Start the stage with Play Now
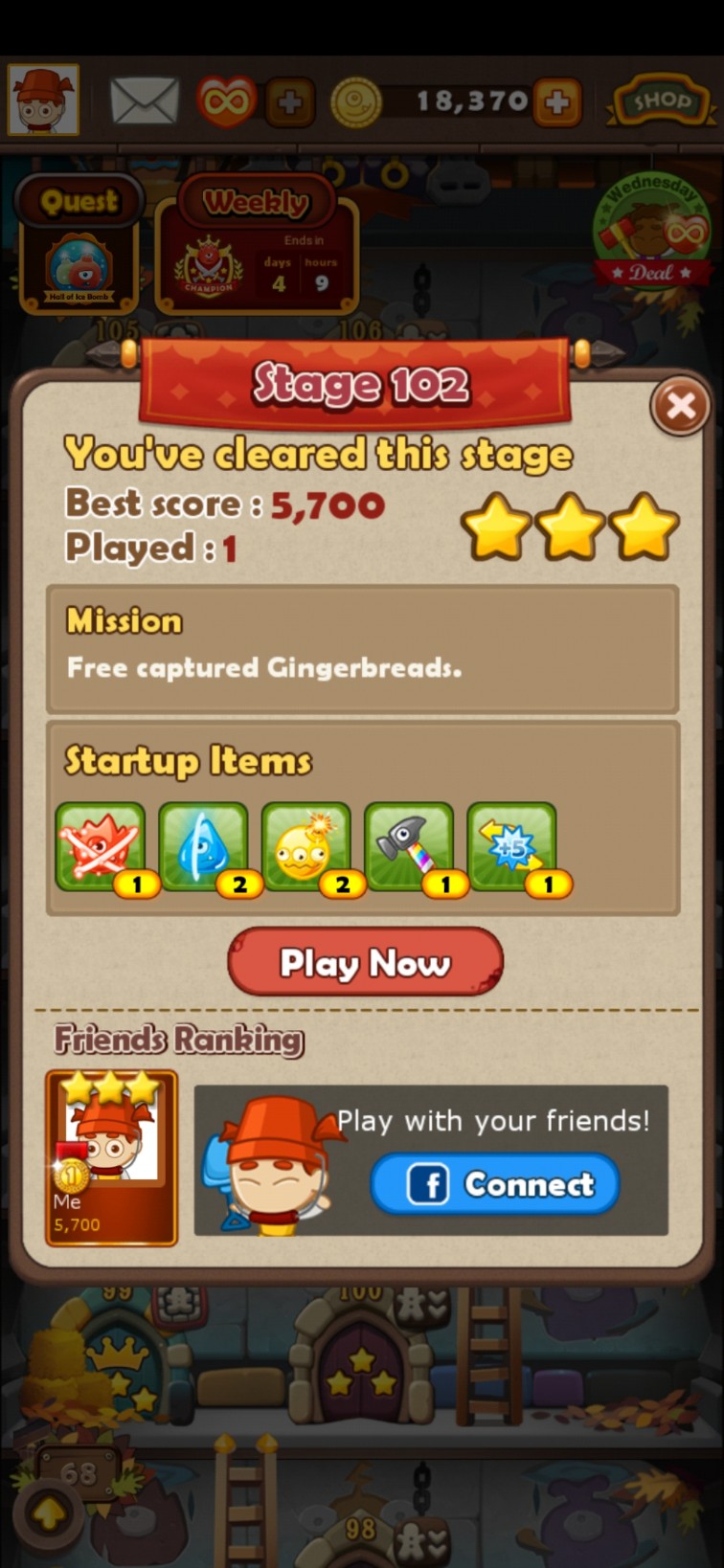Viewport: 724px width, 1568px height. point(365,962)
